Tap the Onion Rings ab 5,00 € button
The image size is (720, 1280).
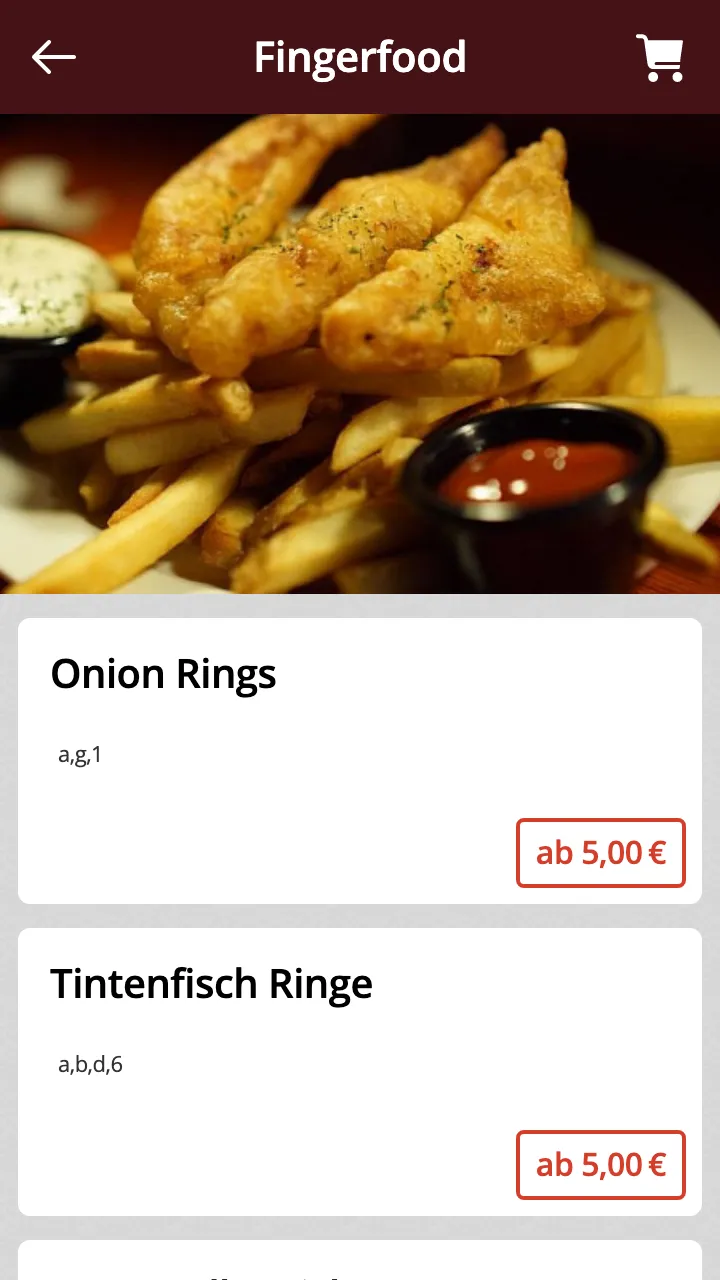[601, 853]
